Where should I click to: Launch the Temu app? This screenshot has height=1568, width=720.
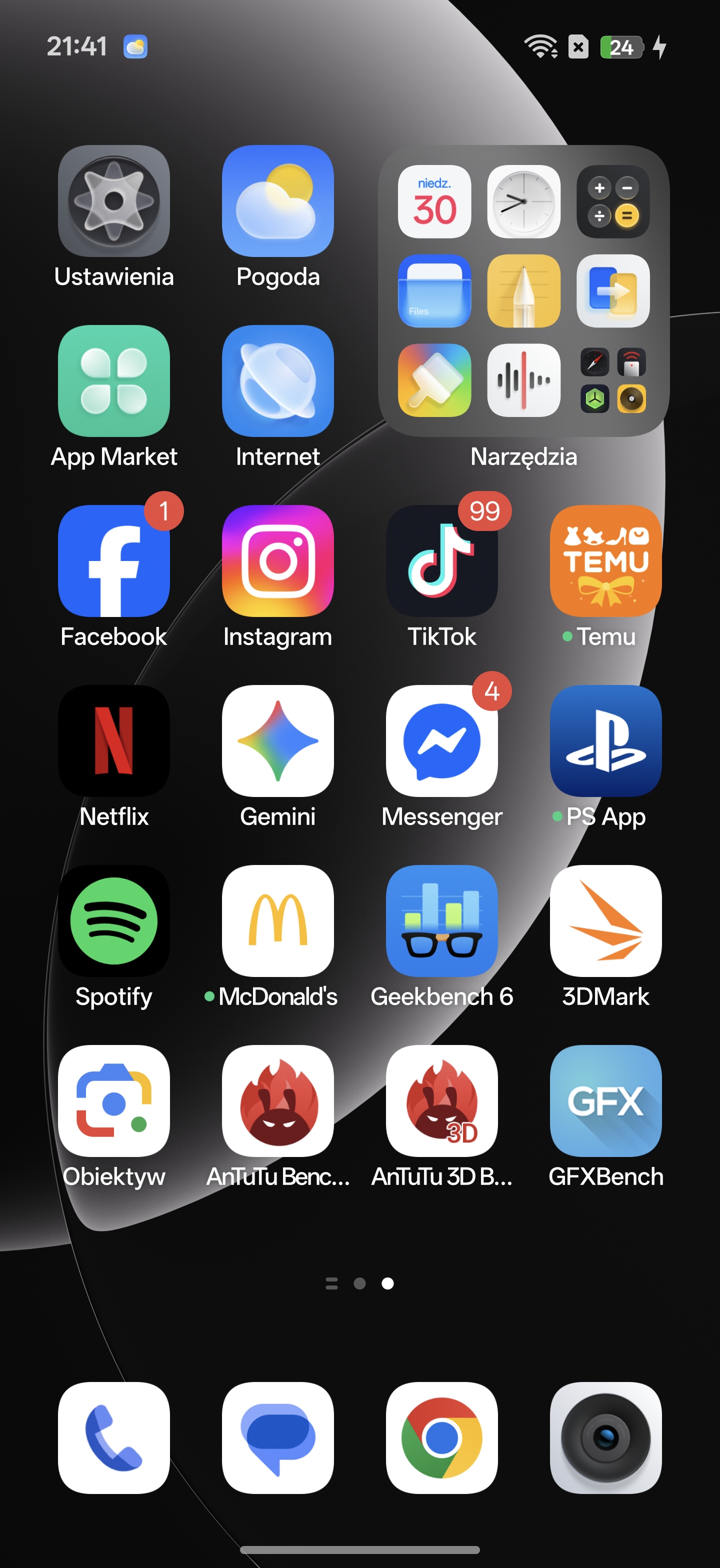[x=605, y=560]
